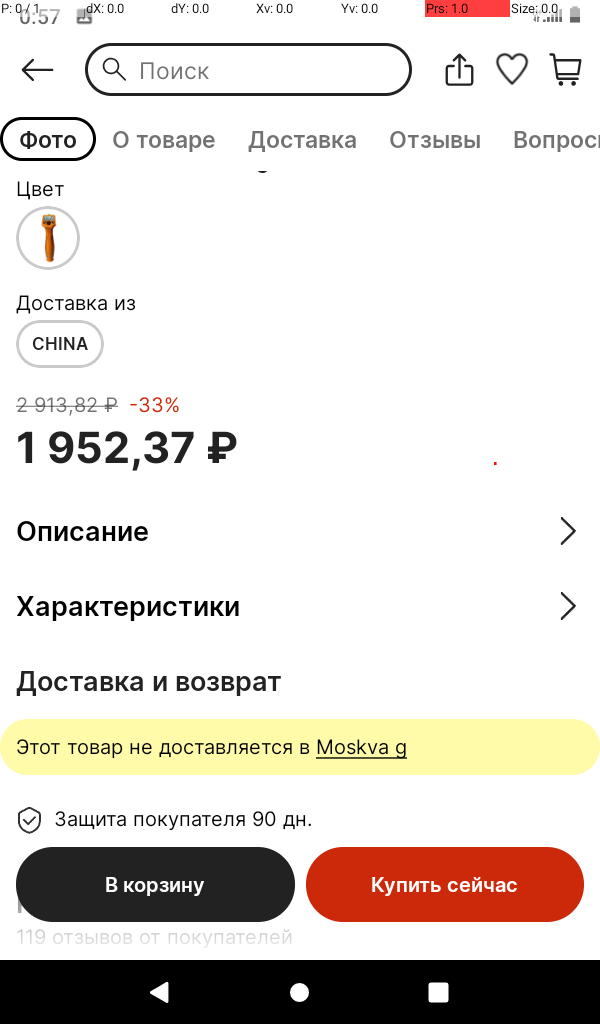Select the orange color swatch
The height and width of the screenshot is (1024, 600).
[x=48, y=238]
